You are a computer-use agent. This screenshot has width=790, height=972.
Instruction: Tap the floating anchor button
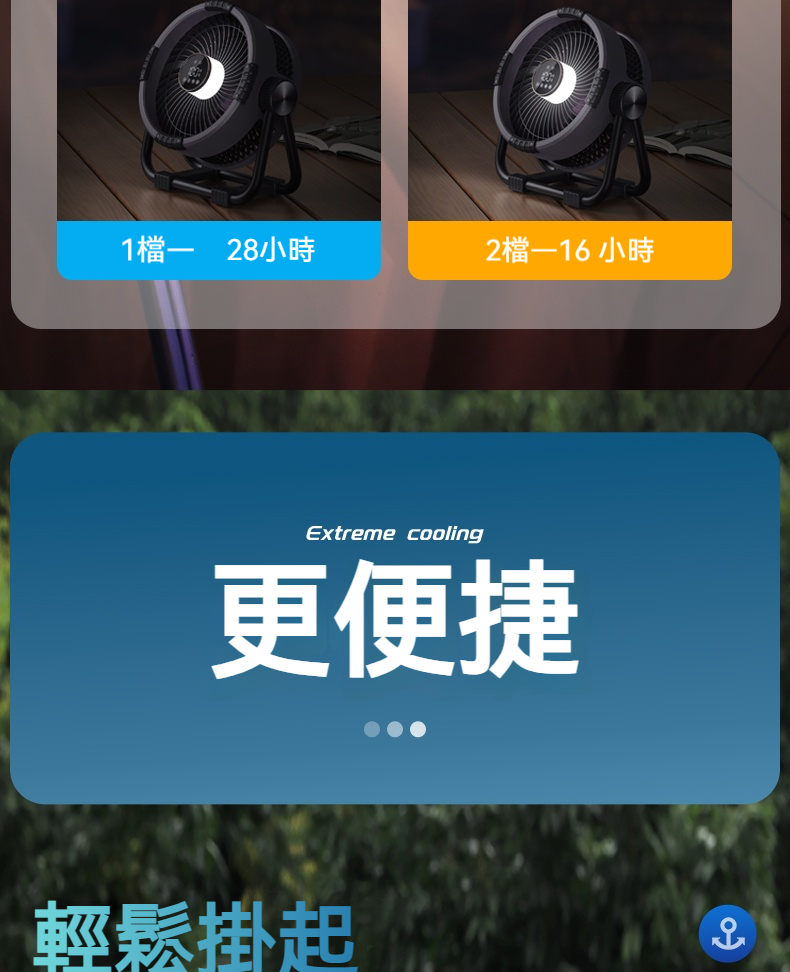(x=727, y=933)
